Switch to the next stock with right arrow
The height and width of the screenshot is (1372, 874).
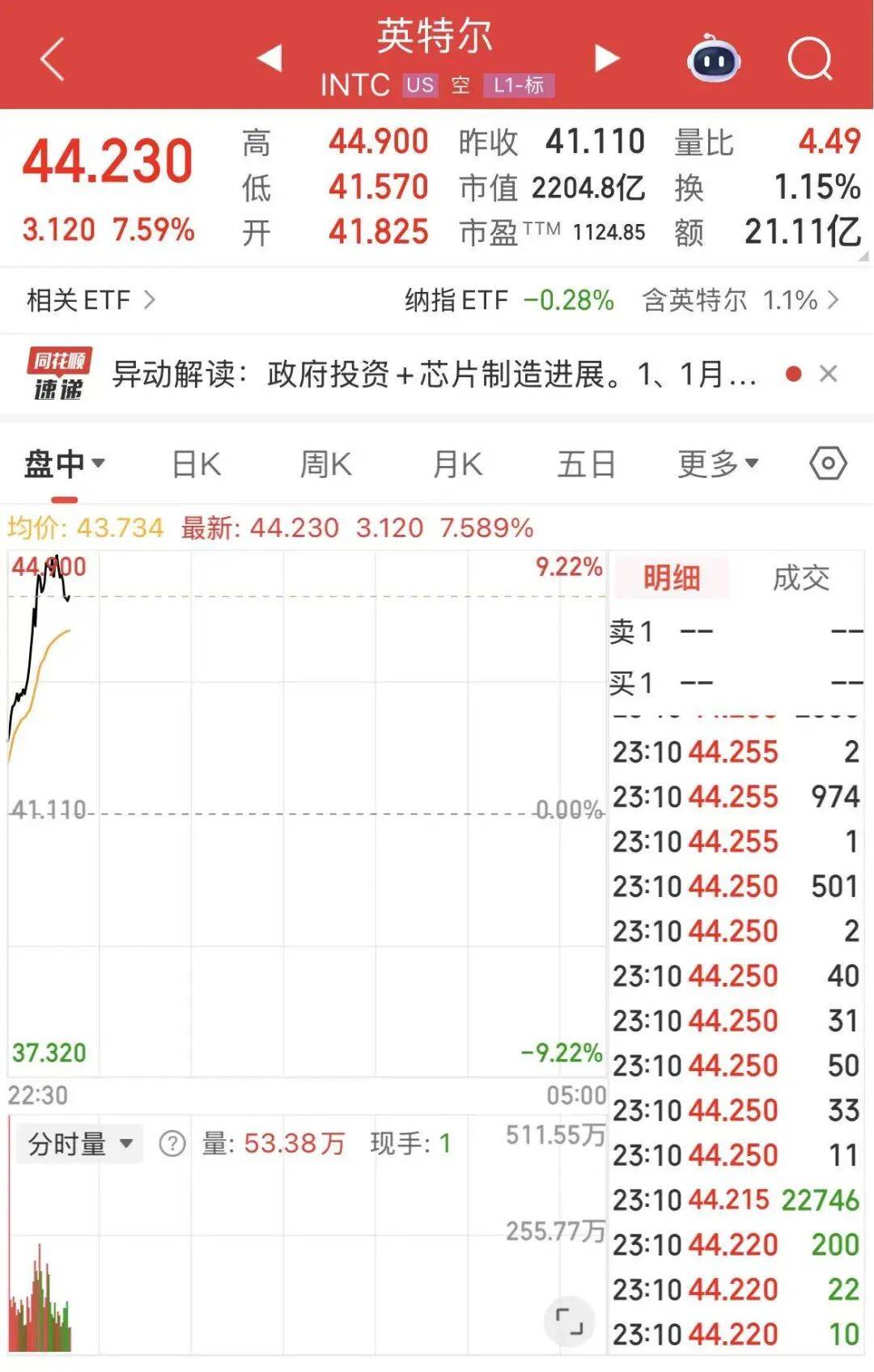point(606,58)
